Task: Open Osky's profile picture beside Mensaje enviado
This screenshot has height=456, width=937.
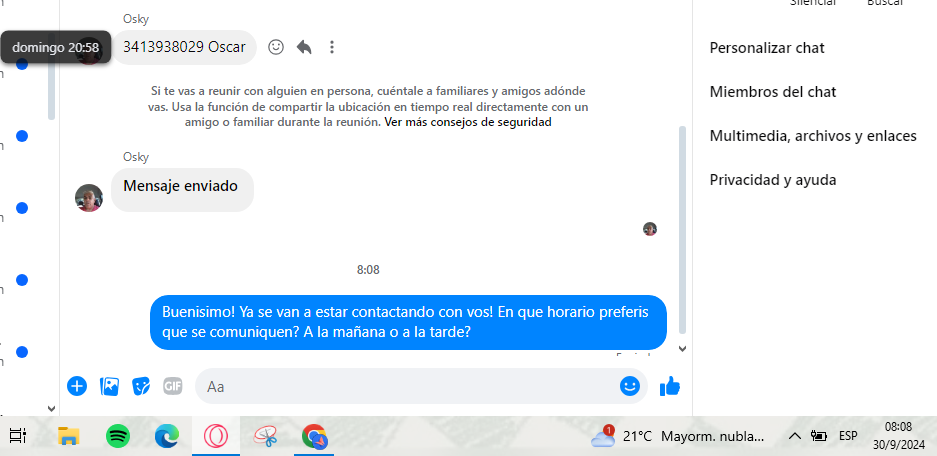Action: [x=89, y=198]
